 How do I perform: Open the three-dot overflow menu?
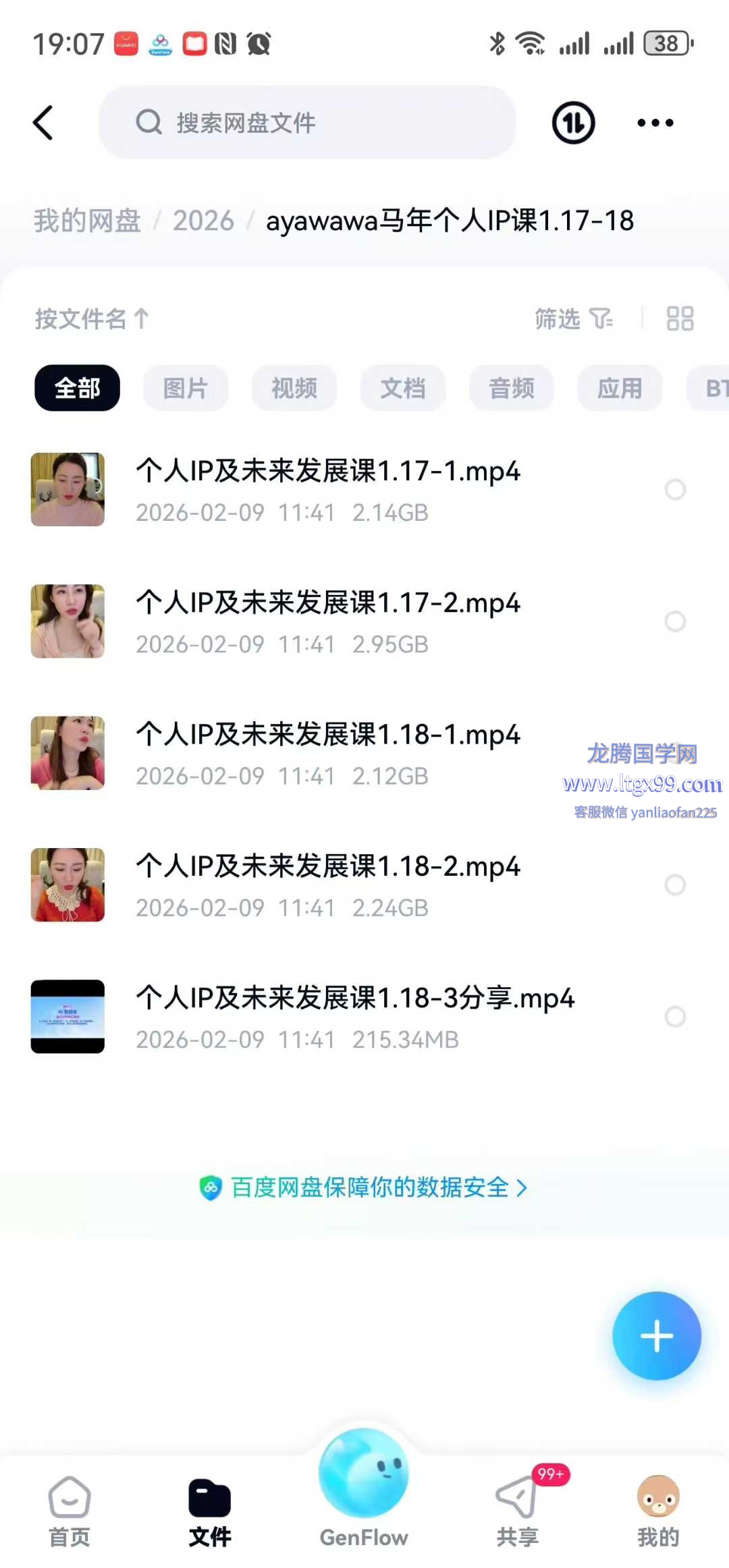pyautogui.click(x=655, y=123)
